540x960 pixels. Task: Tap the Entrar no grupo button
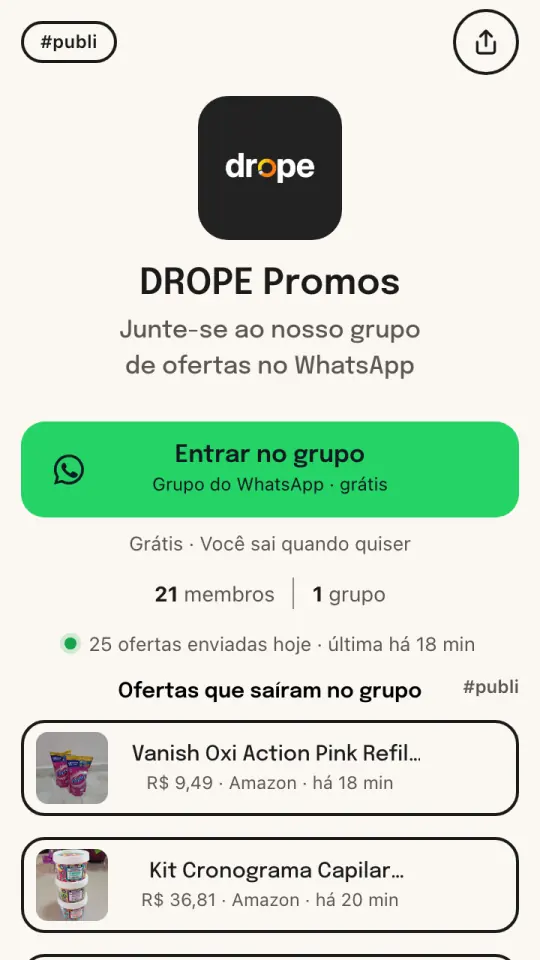pos(270,469)
